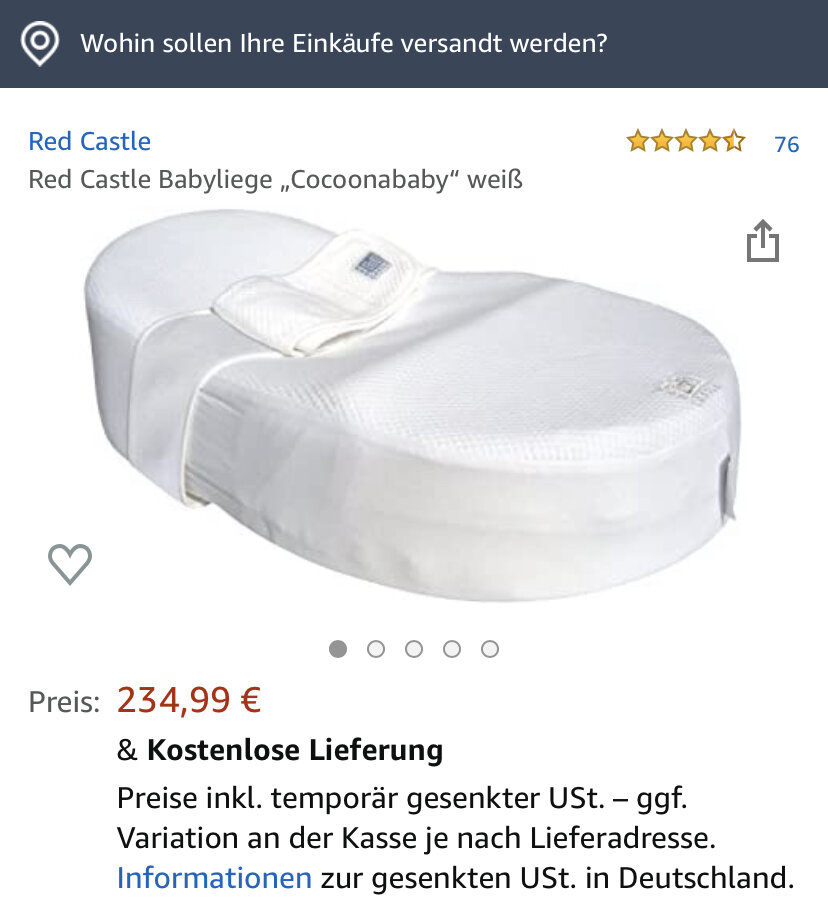Select the second image indicator dot

pyautogui.click(x=377, y=649)
